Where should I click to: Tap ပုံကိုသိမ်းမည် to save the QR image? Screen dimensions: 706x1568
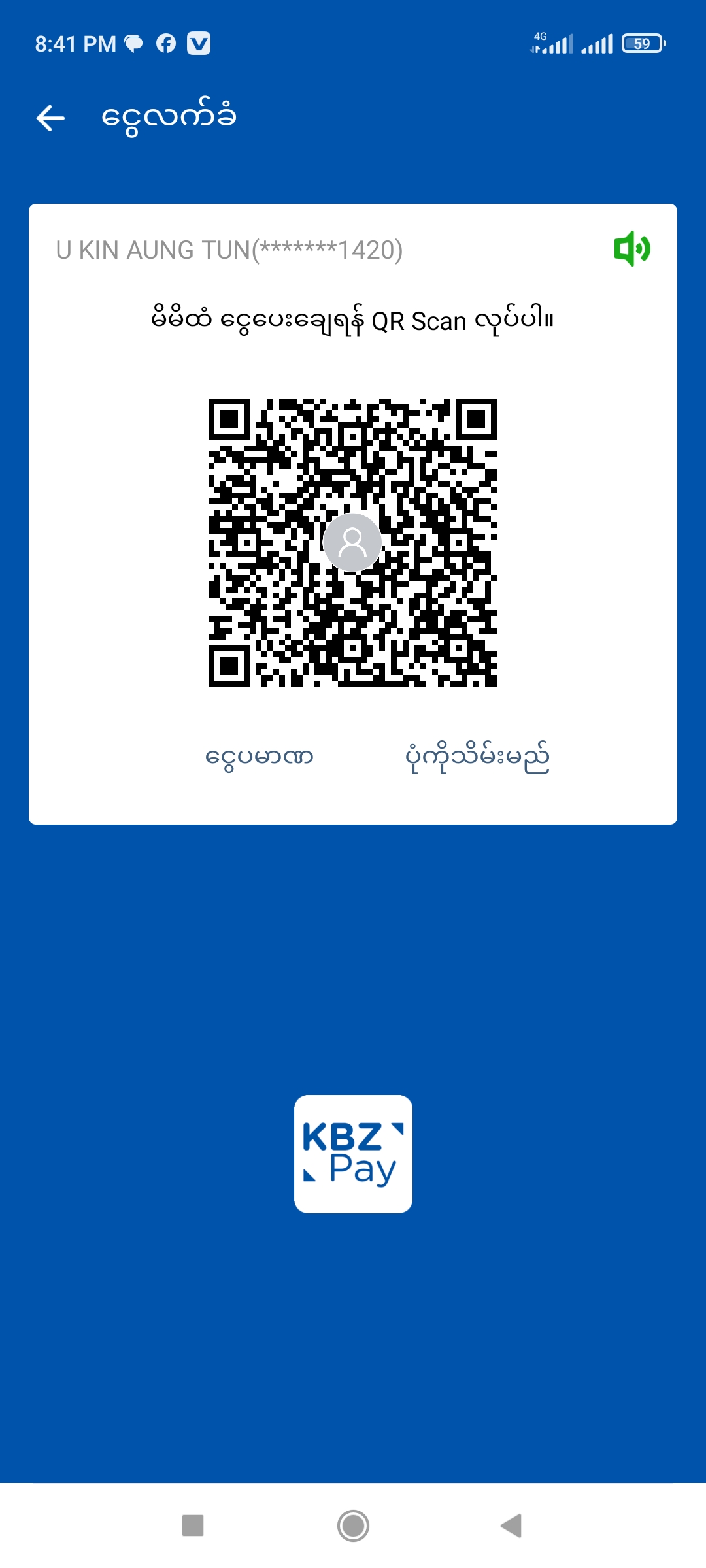(x=477, y=757)
